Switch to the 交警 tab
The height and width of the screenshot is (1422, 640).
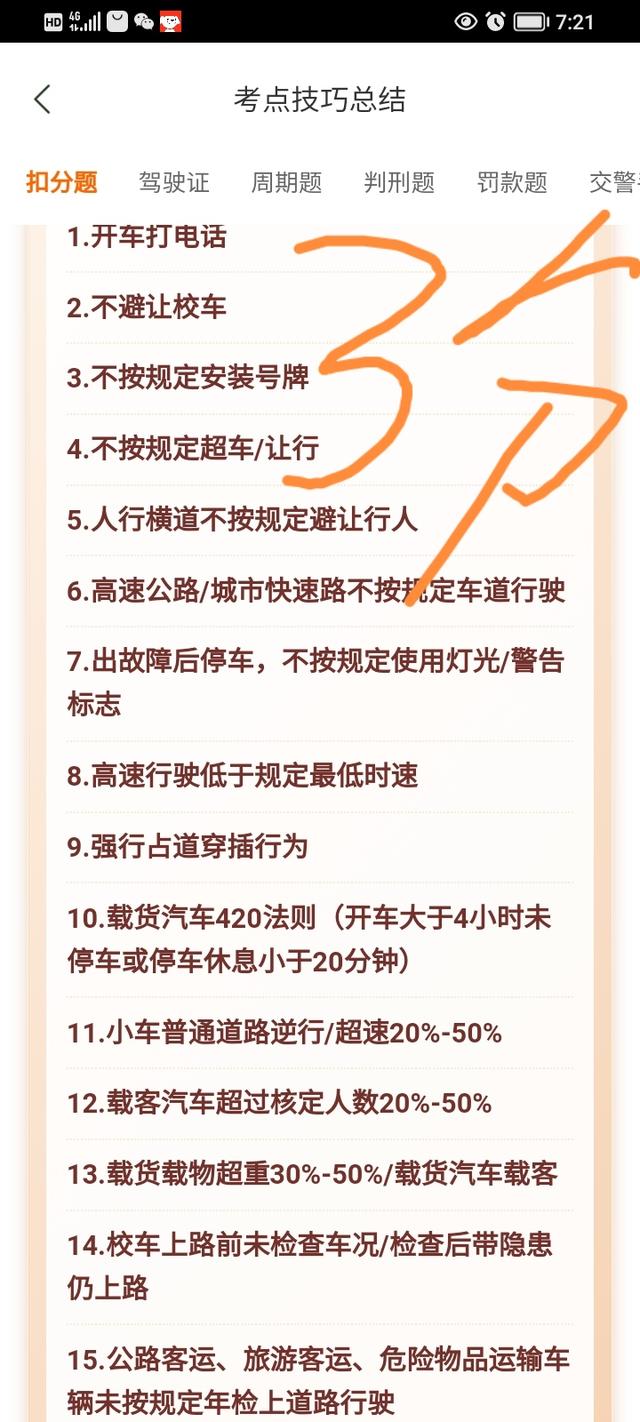[613, 183]
